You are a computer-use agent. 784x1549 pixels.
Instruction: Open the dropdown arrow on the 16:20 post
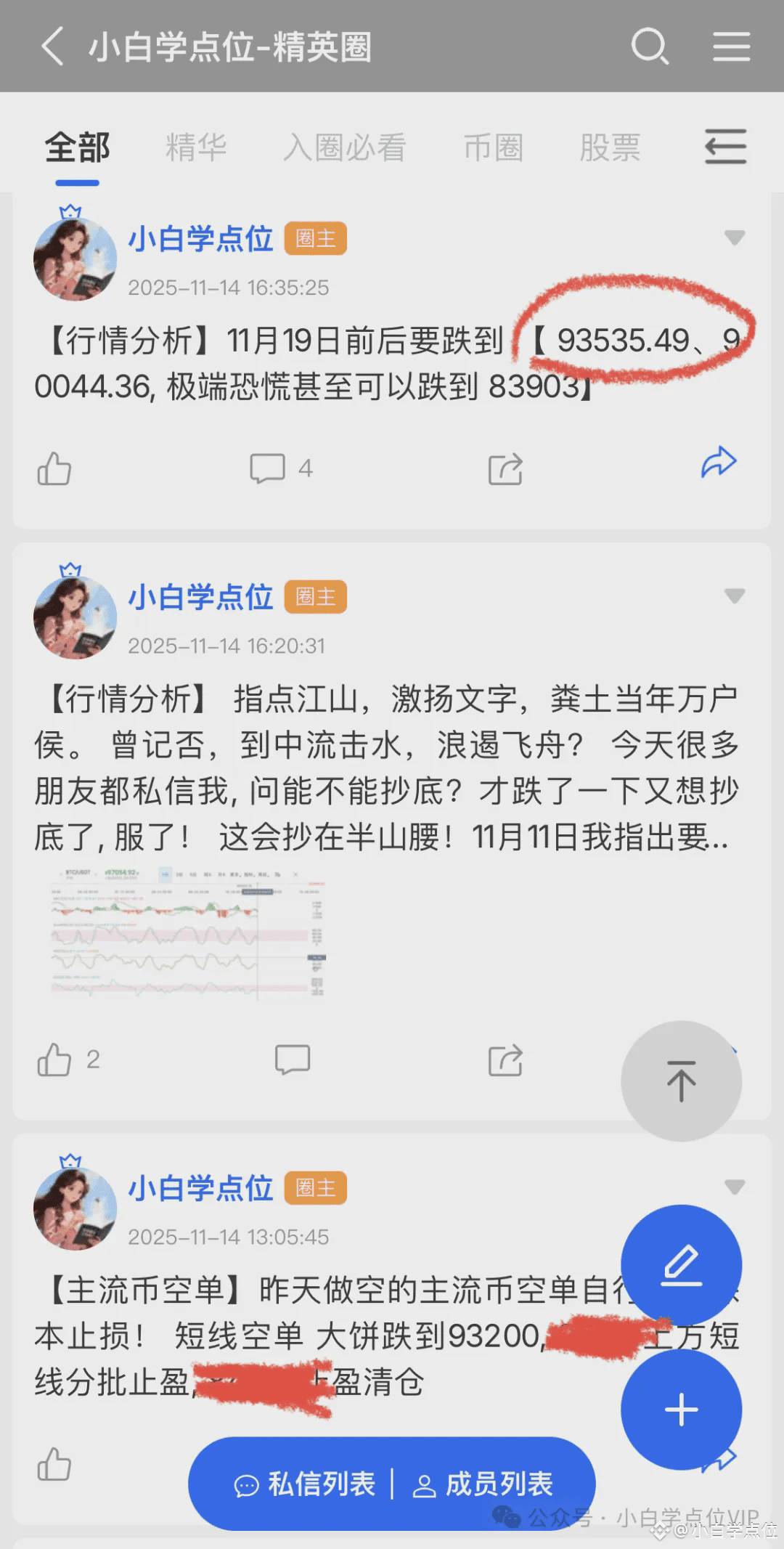click(735, 595)
